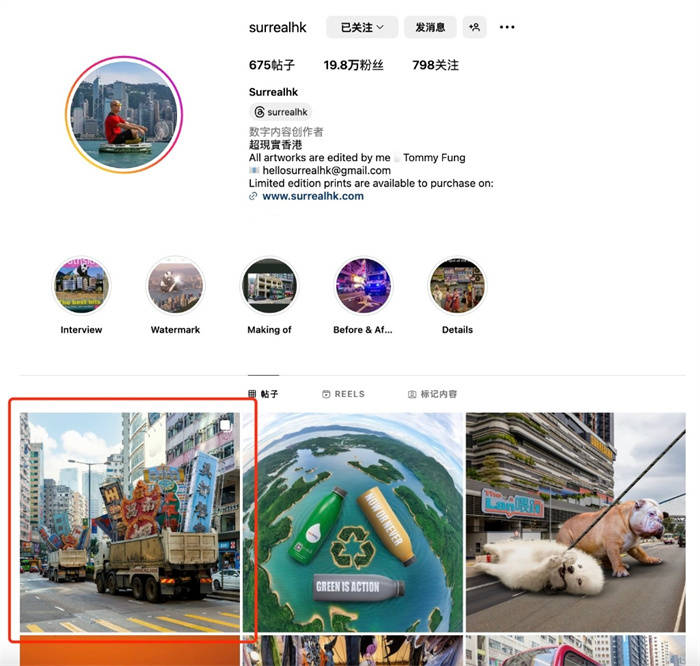Screen dimensions: 700x666
Task: Switch to the REELS tab
Action: [343, 395]
